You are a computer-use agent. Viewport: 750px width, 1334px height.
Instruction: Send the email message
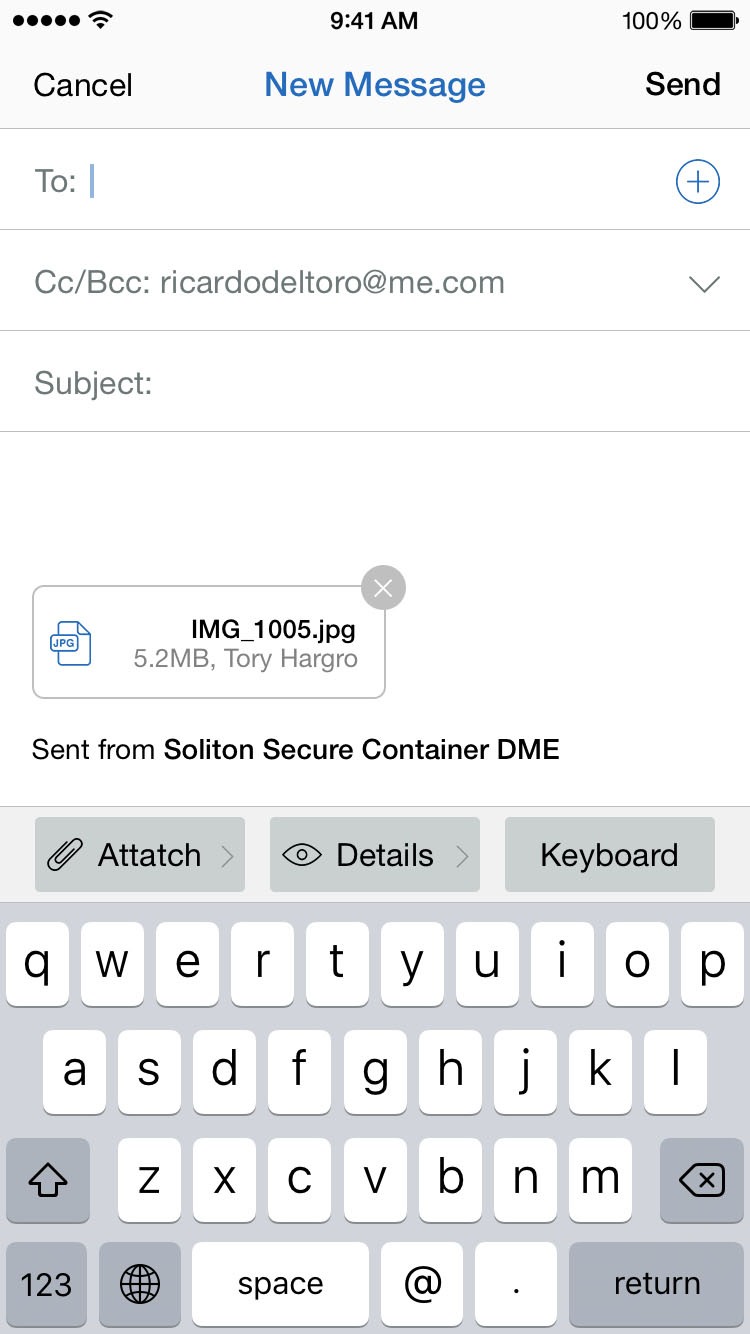[x=682, y=85]
